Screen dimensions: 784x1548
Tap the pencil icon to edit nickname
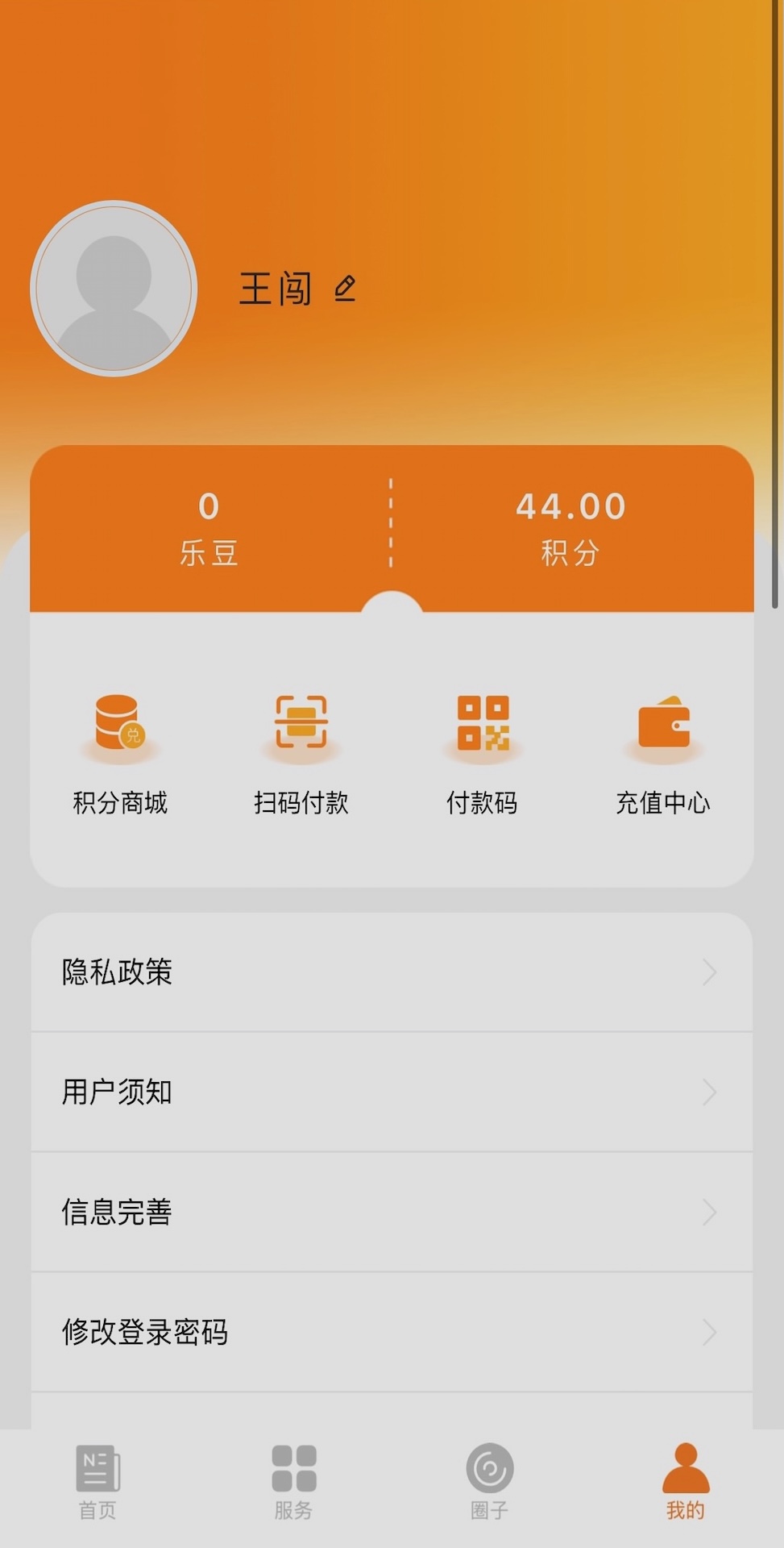(345, 288)
